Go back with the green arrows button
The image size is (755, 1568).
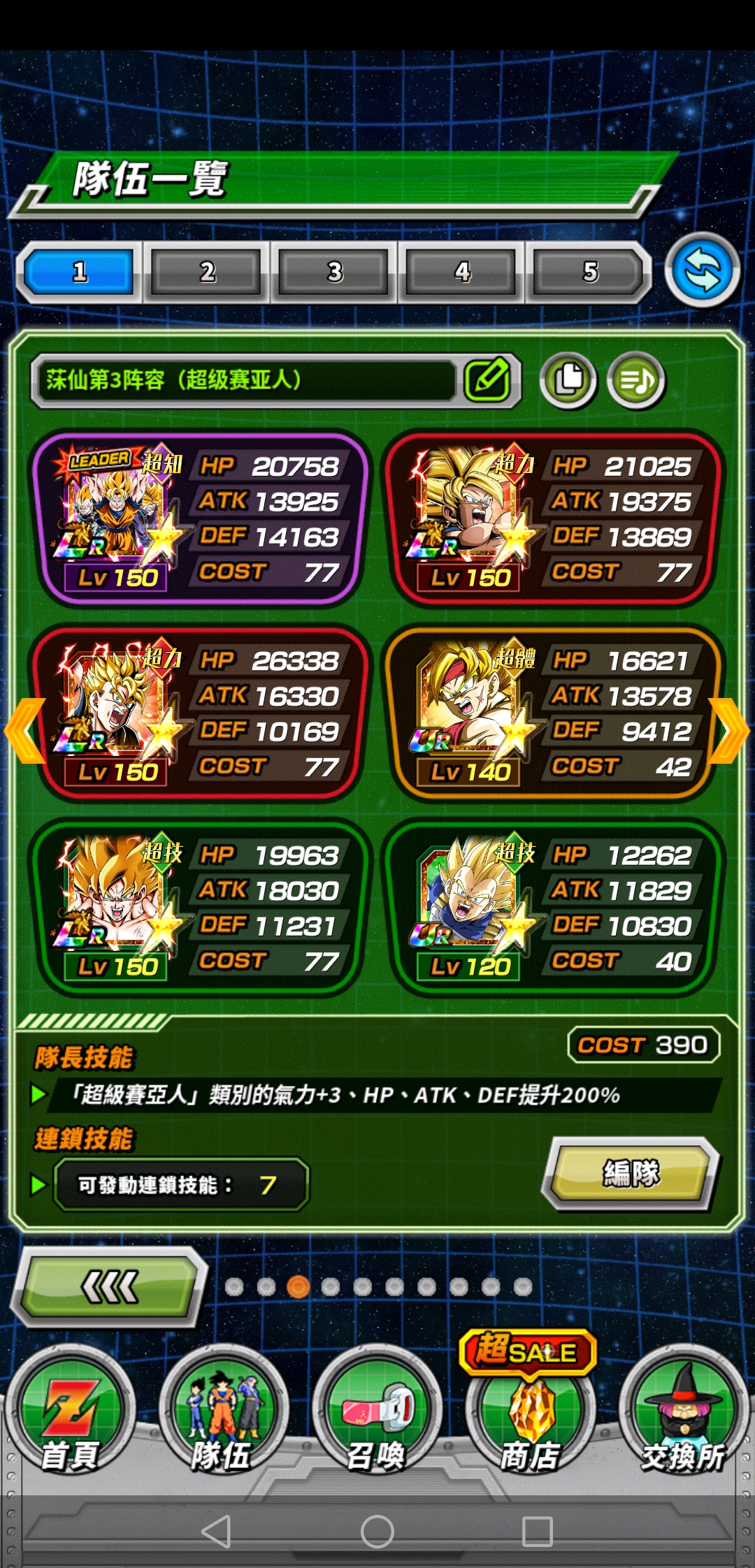109,1286
